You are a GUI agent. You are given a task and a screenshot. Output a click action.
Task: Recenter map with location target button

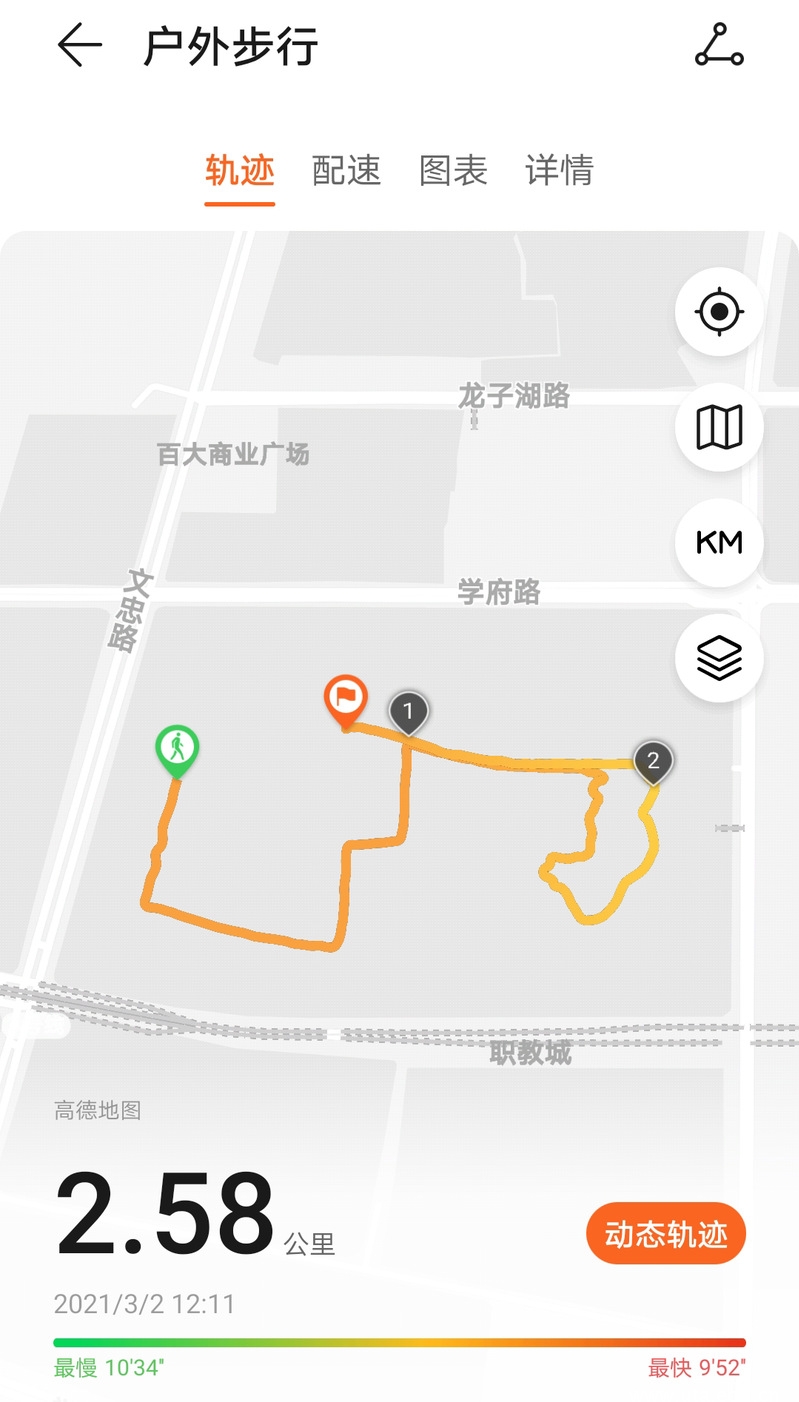point(719,313)
